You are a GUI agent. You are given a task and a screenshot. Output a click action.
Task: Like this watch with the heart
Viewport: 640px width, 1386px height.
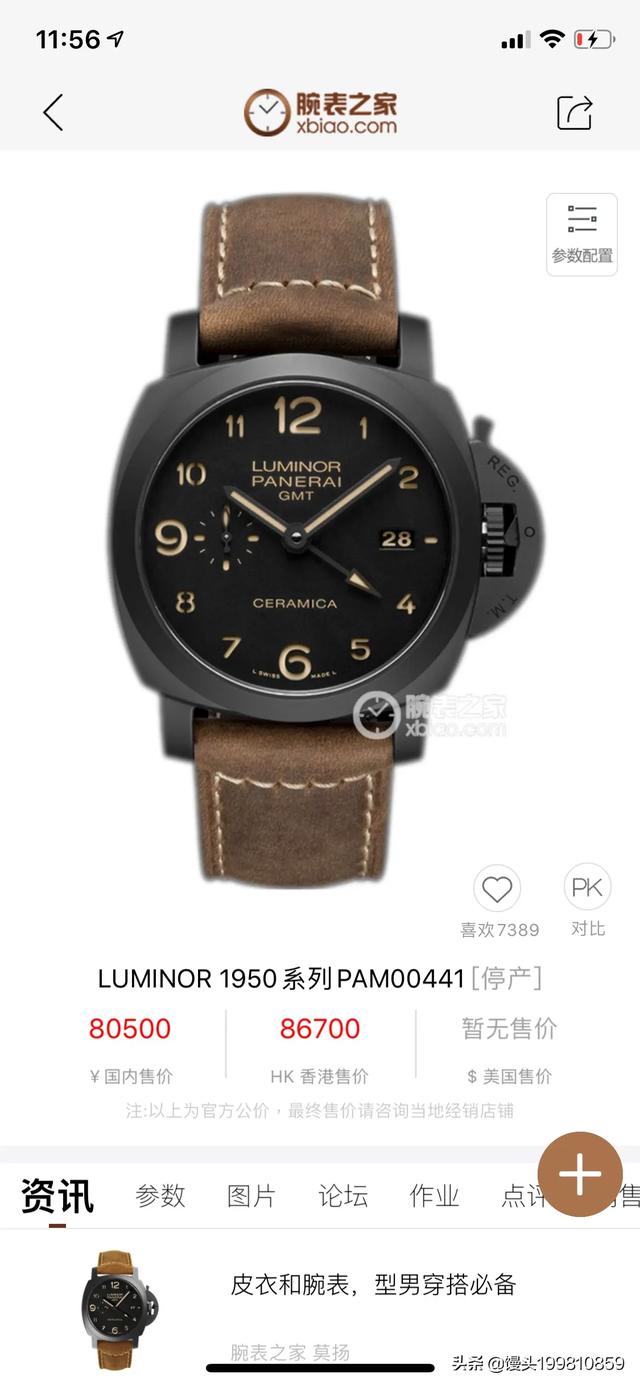point(497,889)
